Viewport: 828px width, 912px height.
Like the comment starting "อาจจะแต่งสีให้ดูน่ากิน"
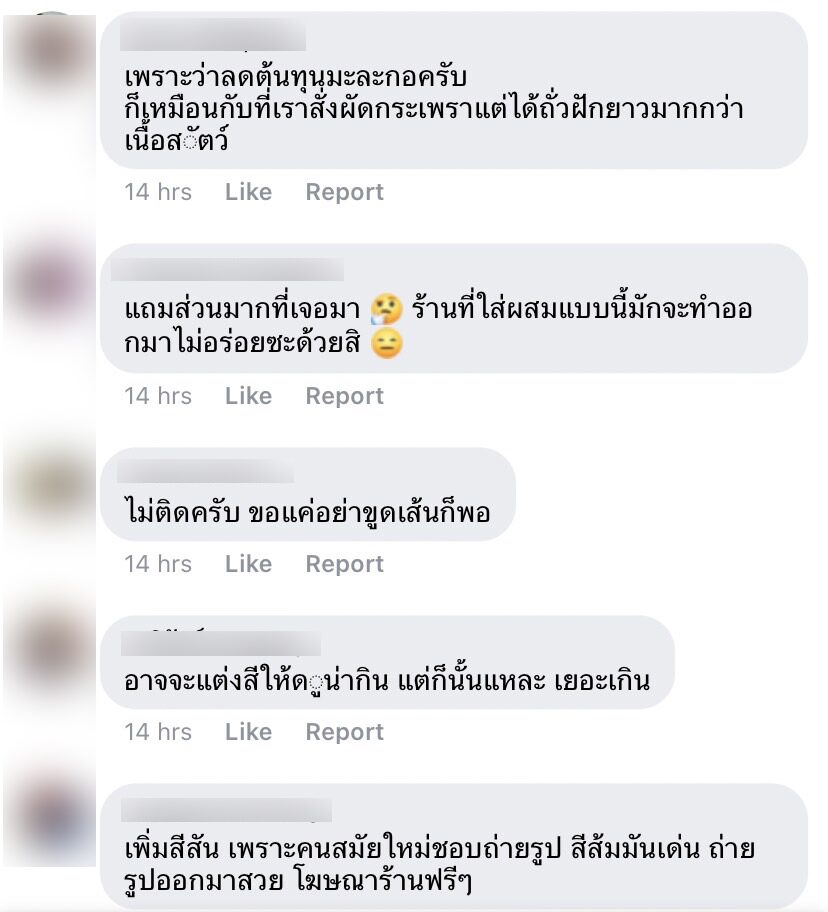(x=248, y=732)
